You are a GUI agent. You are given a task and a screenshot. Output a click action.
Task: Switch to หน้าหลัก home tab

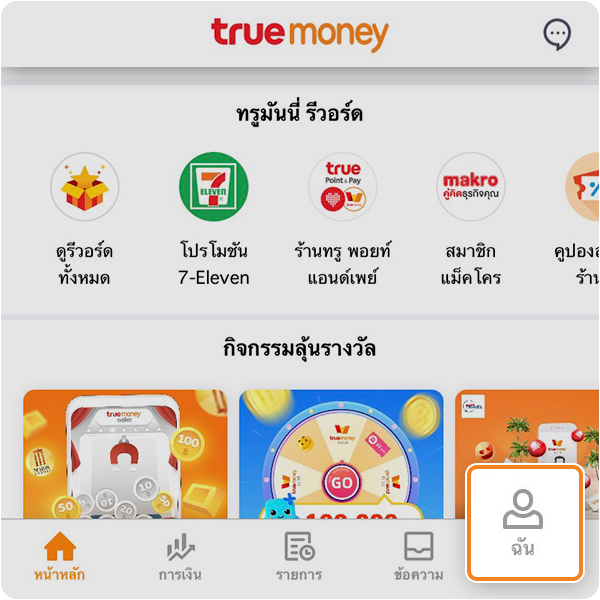coord(60,557)
